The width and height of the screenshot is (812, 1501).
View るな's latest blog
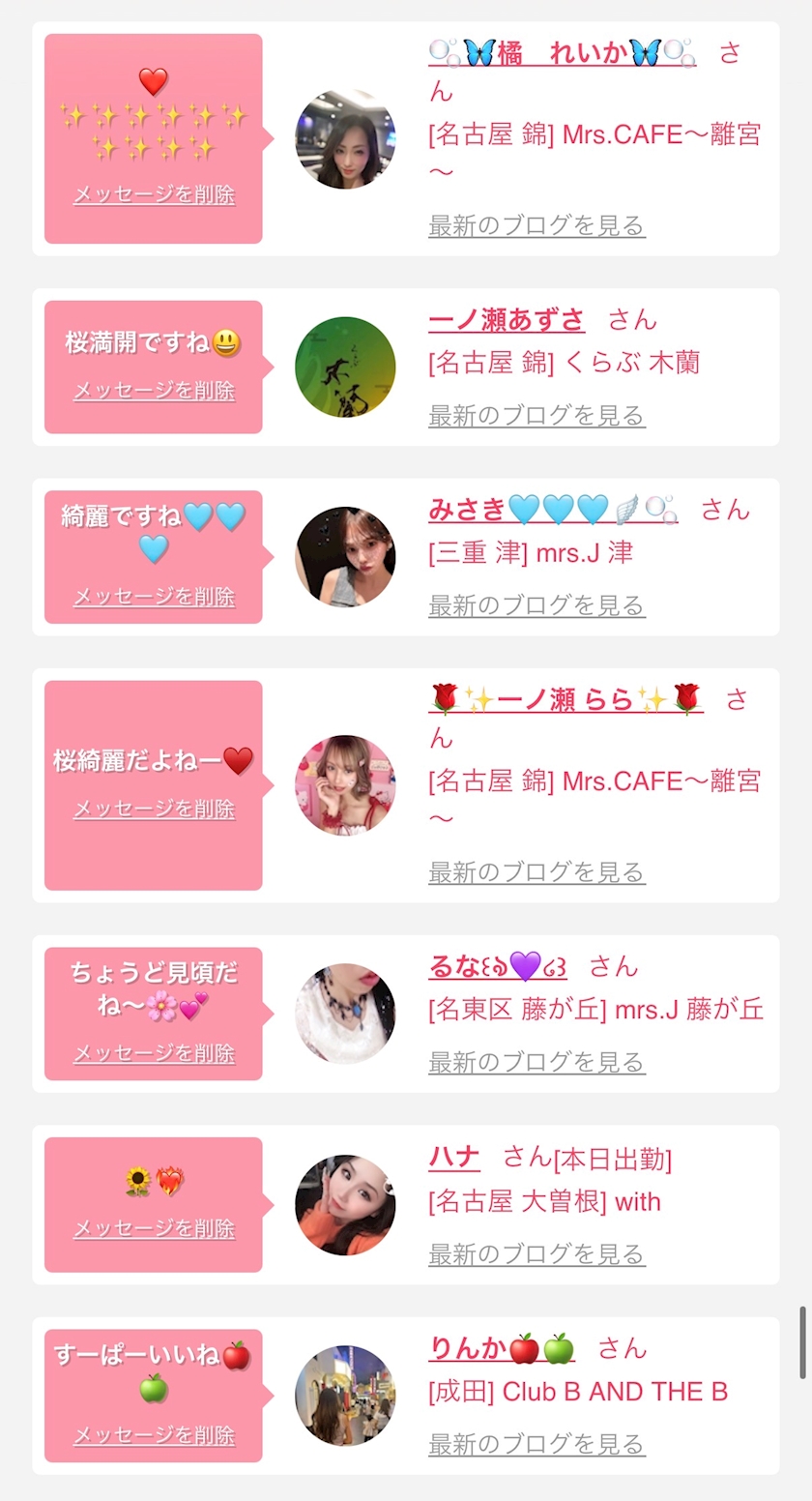click(x=536, y=1062)
